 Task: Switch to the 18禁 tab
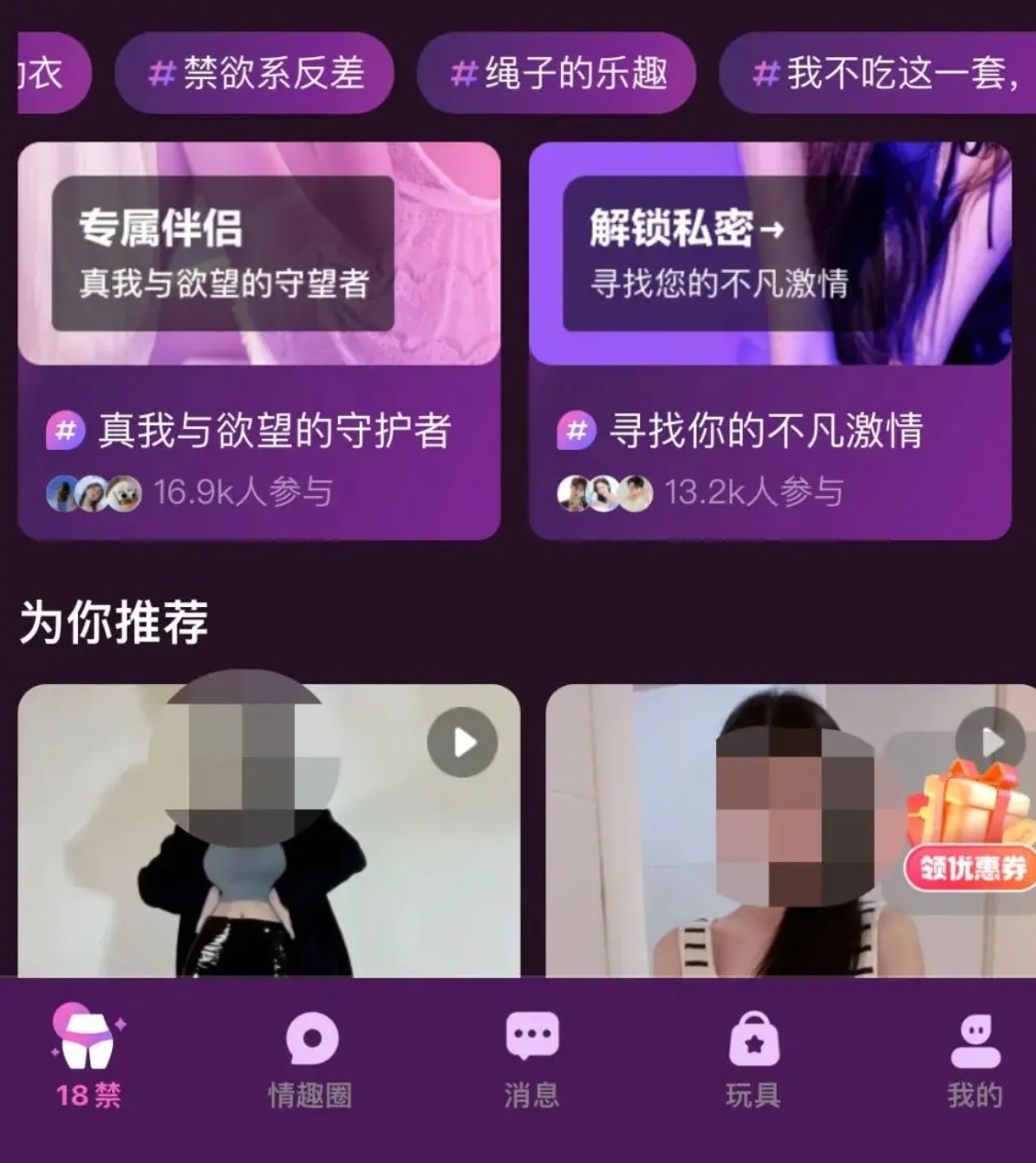pyautogui.click(x=88, y=1058)
